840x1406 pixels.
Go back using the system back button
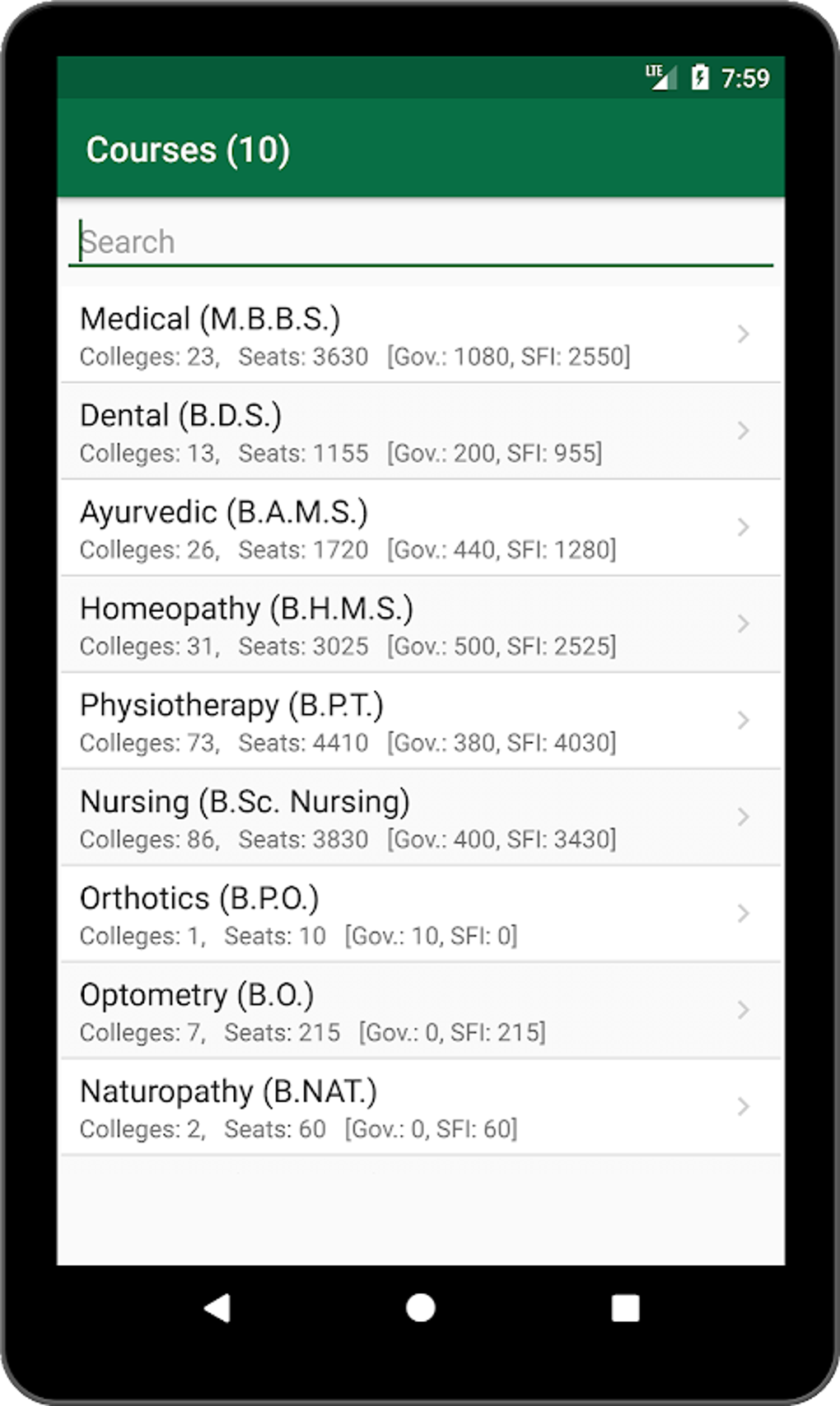[x=217, y=1307]
